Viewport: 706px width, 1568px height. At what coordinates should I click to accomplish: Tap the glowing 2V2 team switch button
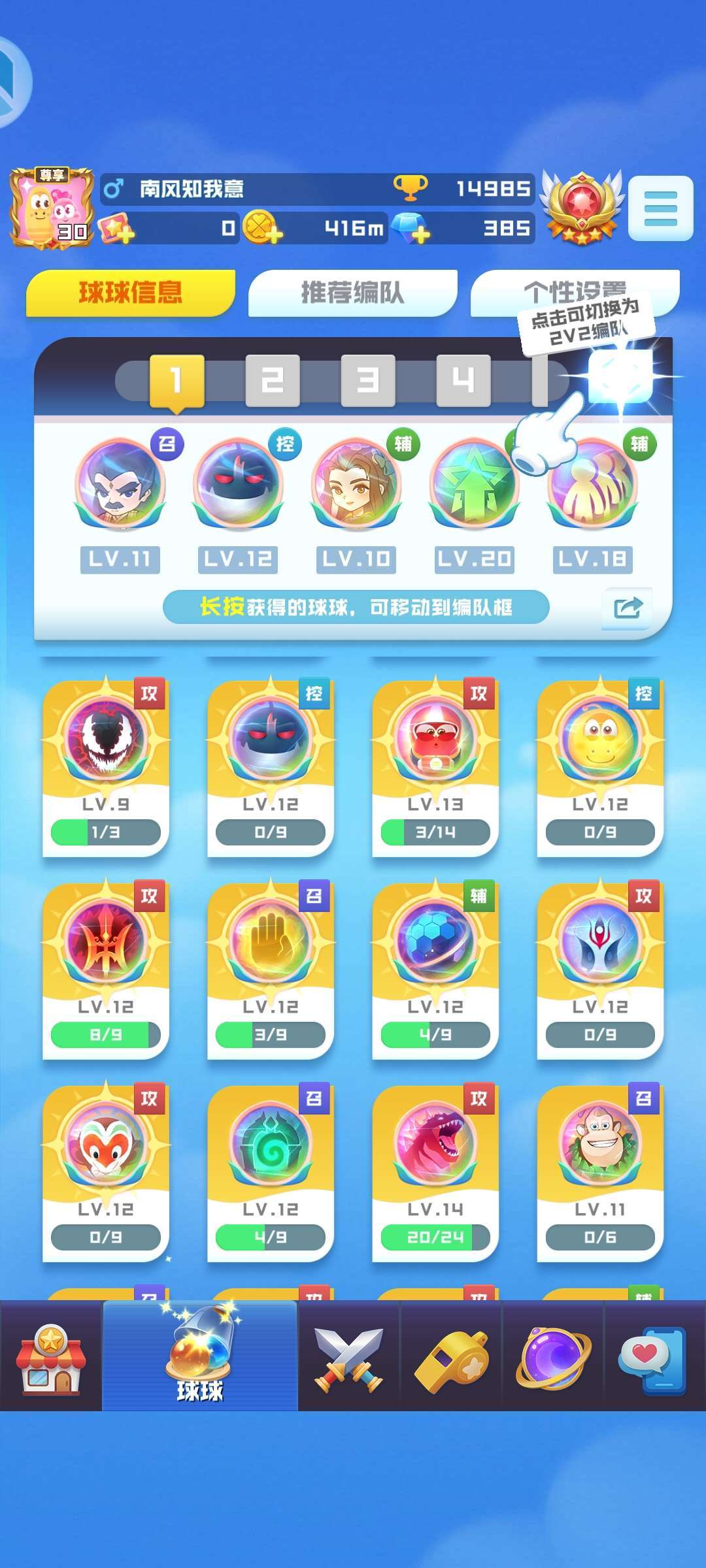620,377
